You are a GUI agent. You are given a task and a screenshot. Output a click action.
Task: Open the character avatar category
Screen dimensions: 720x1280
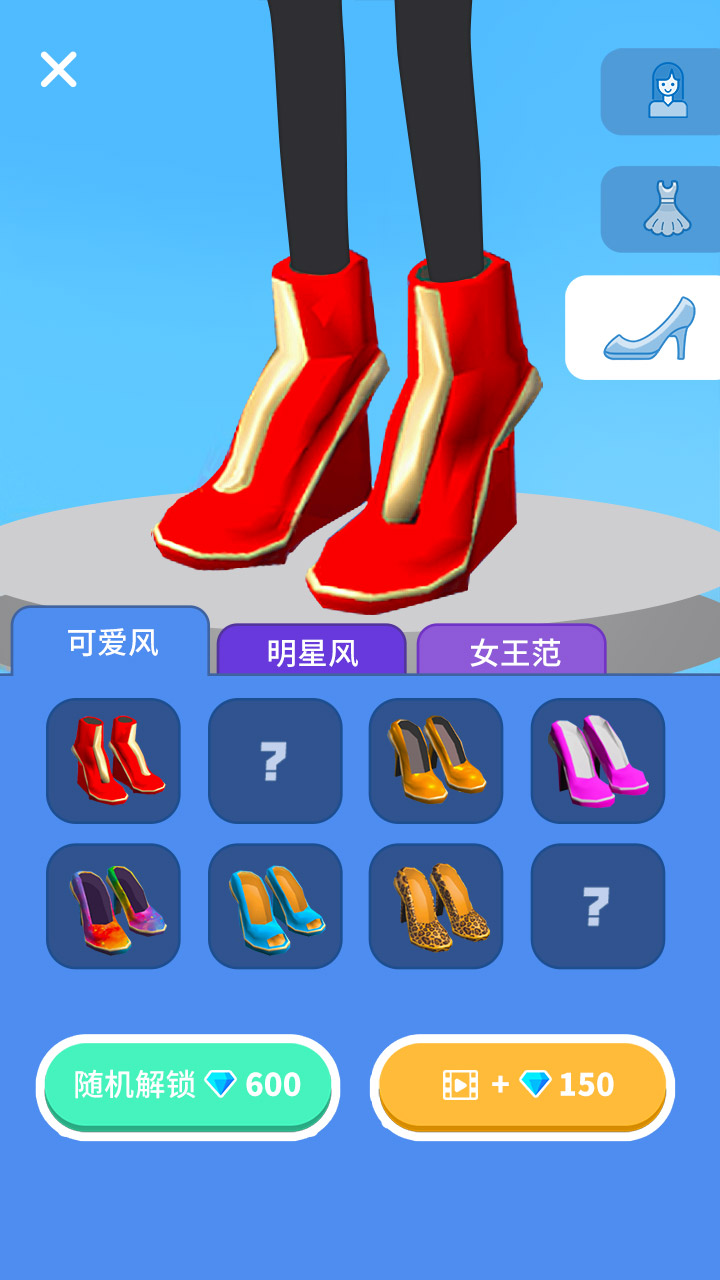point(666,91)
